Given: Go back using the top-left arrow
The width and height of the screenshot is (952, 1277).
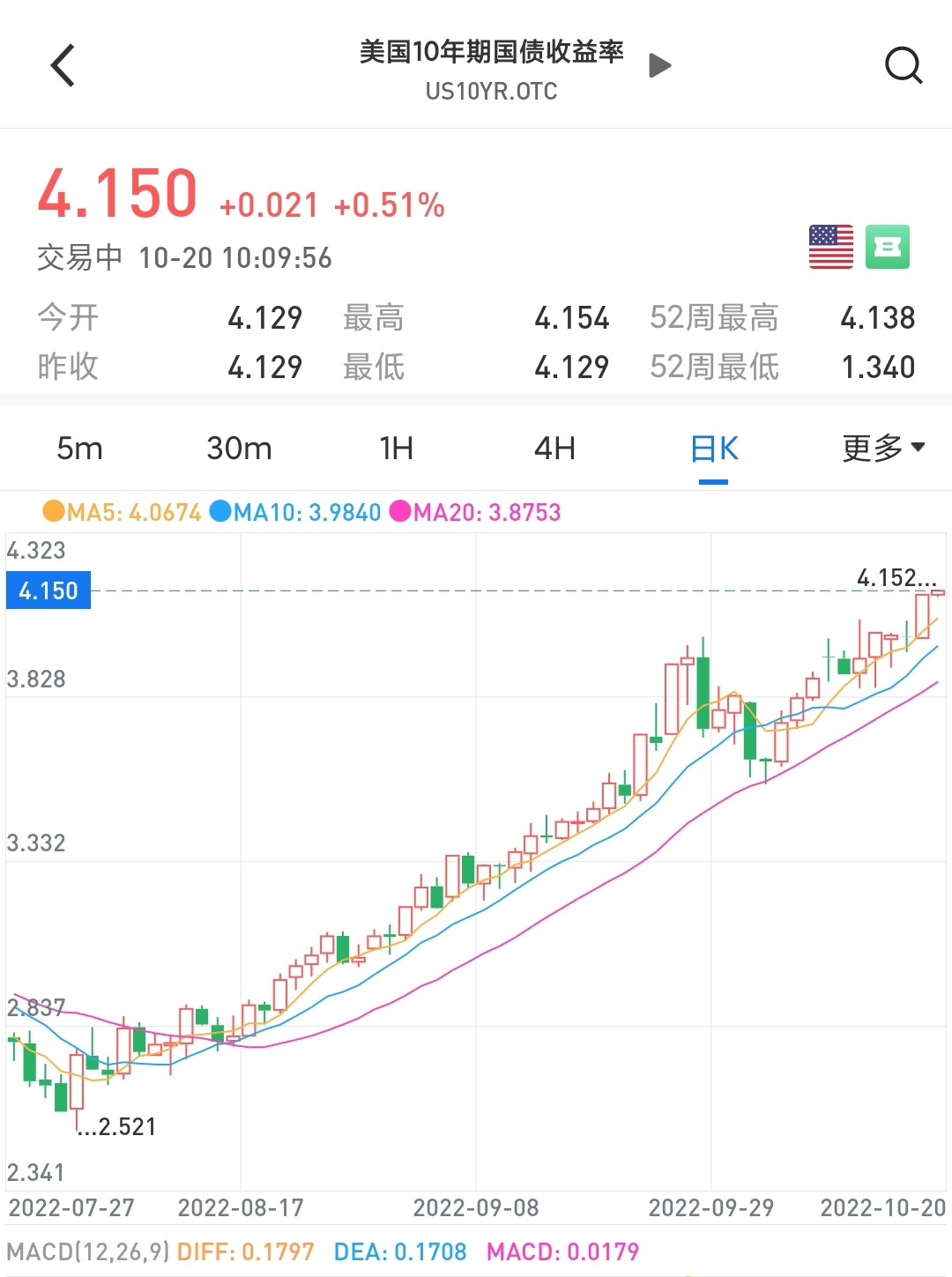Looking at the screenshot, I should pyautogui.click(x=63, y=66).
